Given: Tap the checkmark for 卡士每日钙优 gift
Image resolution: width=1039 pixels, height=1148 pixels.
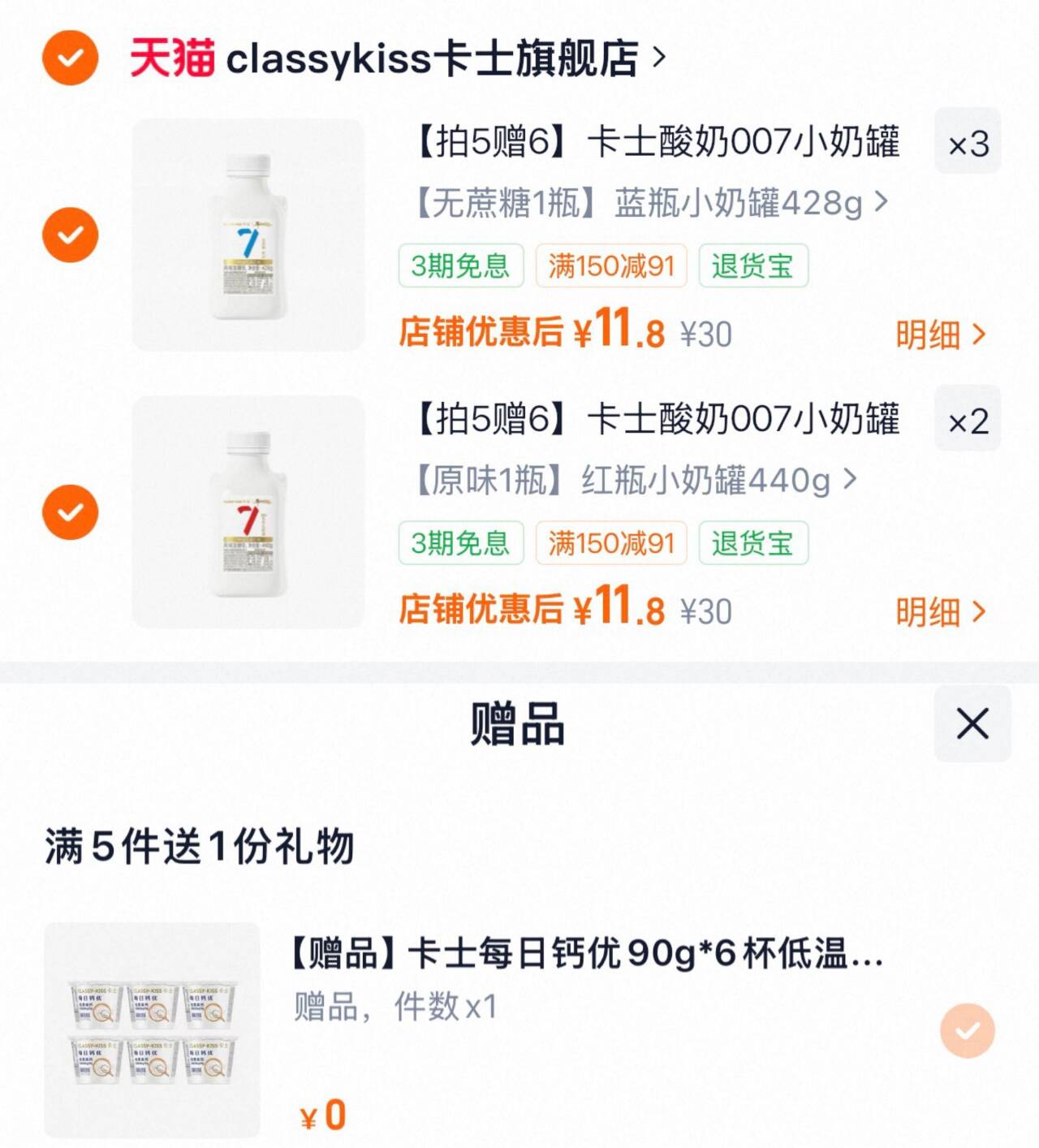Looking at the screenshot, I should click(x=968, y=1030).
